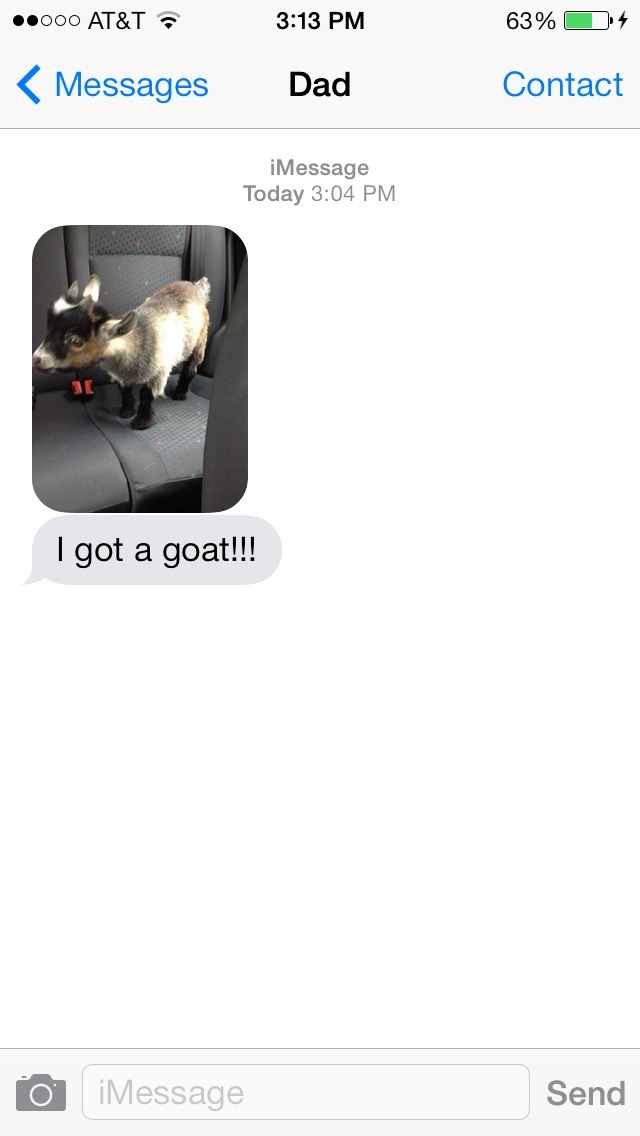The image size is (640, 1136).
Task: Go back to the Messages list
Action: [112, 85]
